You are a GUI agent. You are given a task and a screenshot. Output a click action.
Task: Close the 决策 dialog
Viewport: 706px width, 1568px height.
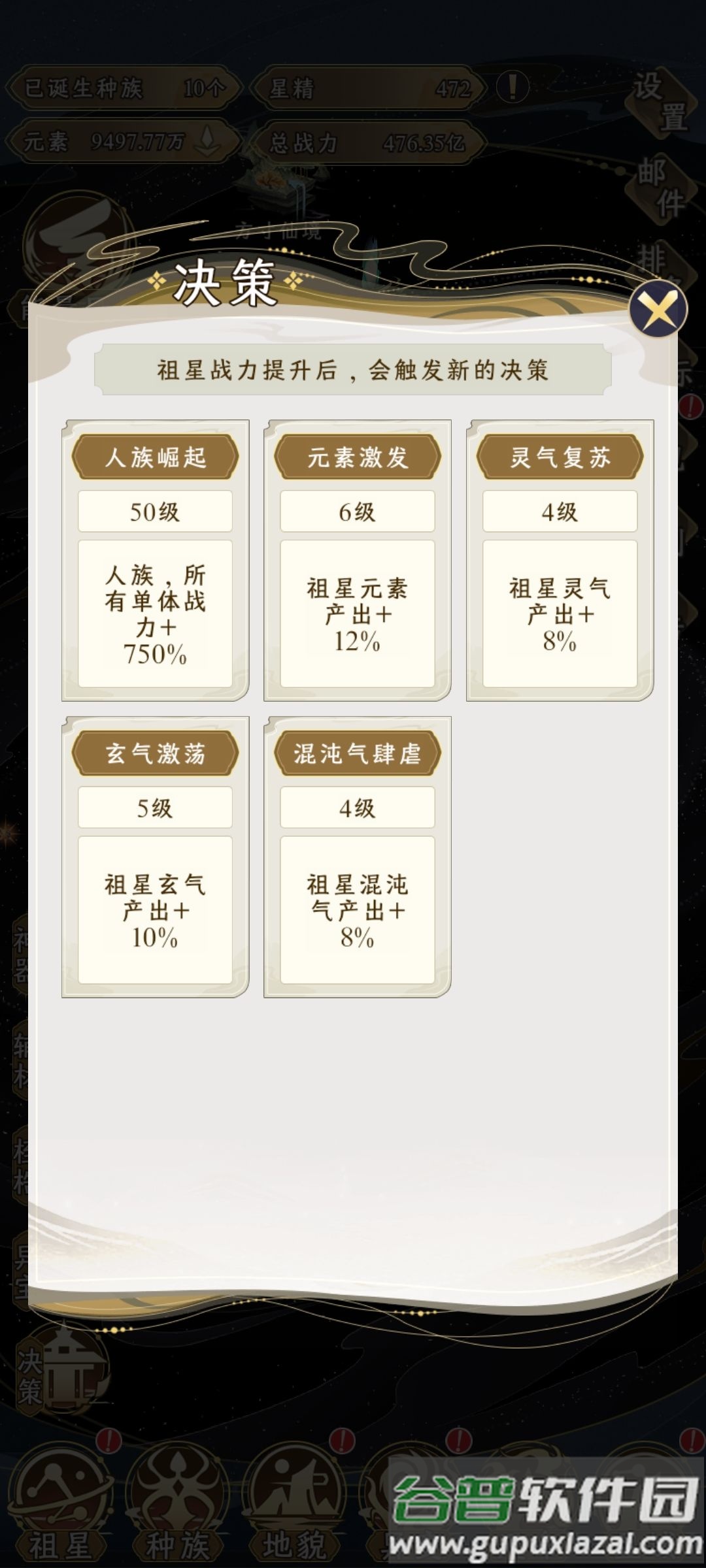(x=658, y=310)
